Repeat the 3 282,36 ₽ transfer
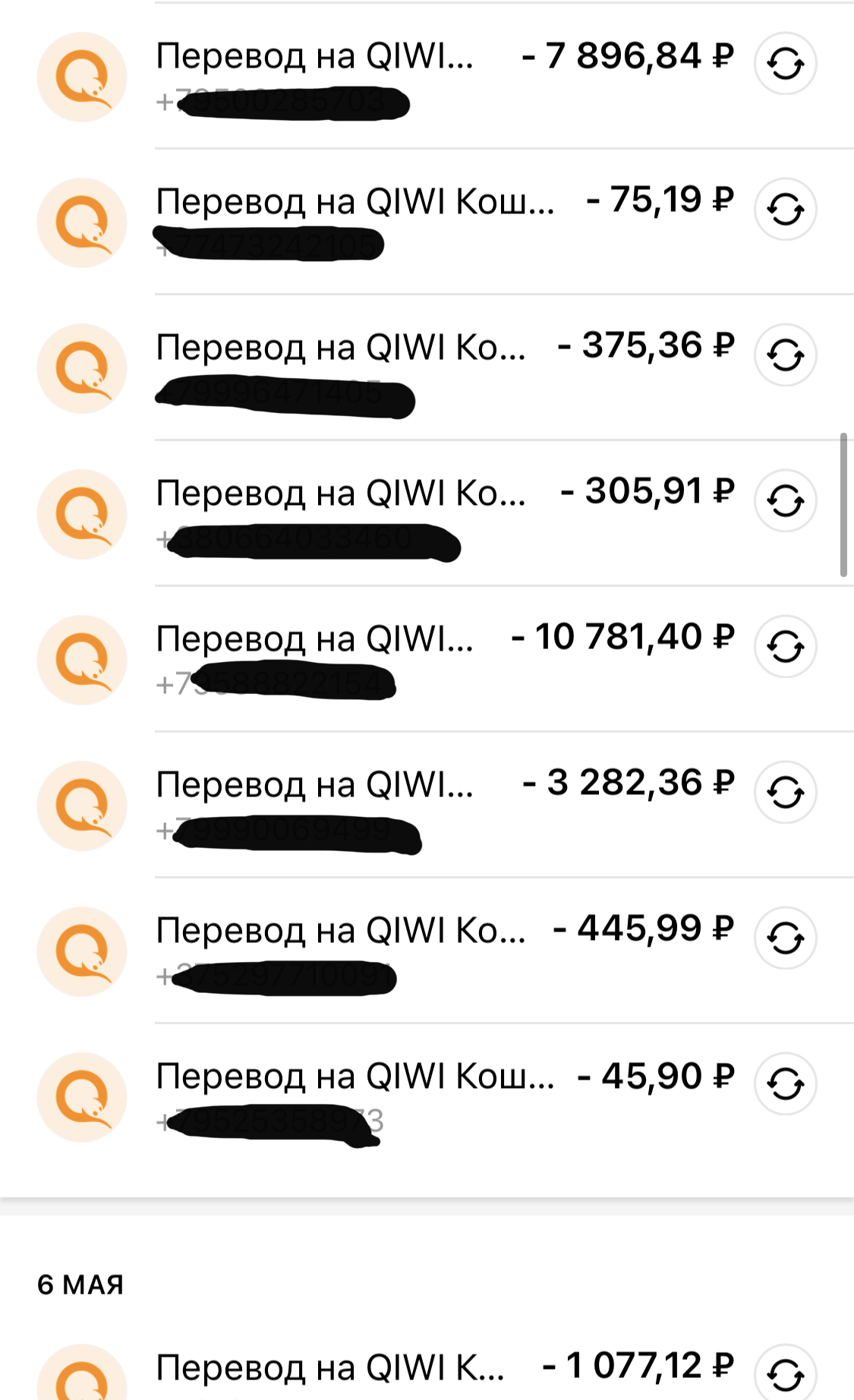 tap(785, 792)
